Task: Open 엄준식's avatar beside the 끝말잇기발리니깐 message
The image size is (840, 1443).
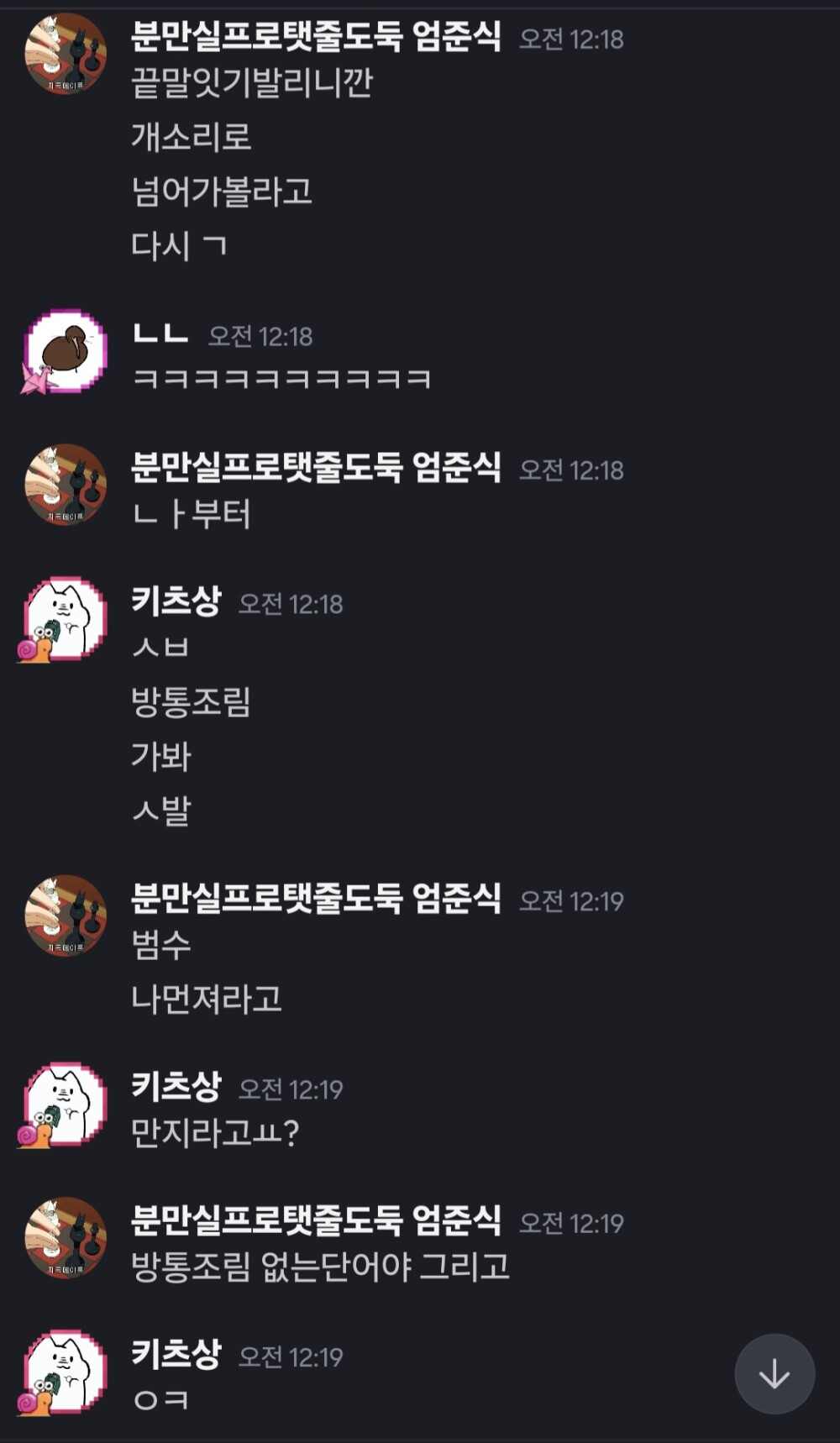Action: pos(66,53)
